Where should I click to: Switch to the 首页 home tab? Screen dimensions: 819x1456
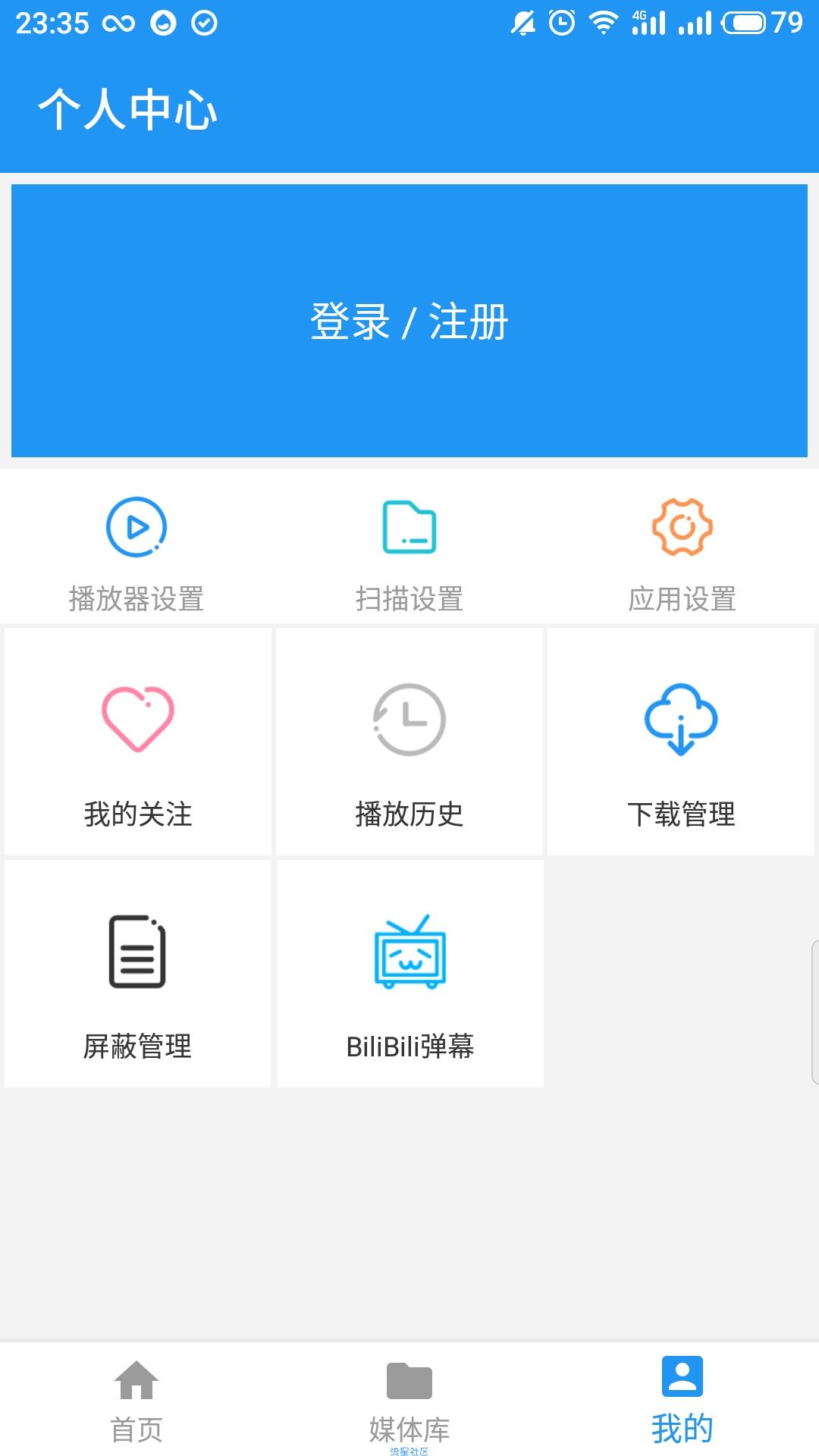pyautogui.click(x=136, y=1400)
